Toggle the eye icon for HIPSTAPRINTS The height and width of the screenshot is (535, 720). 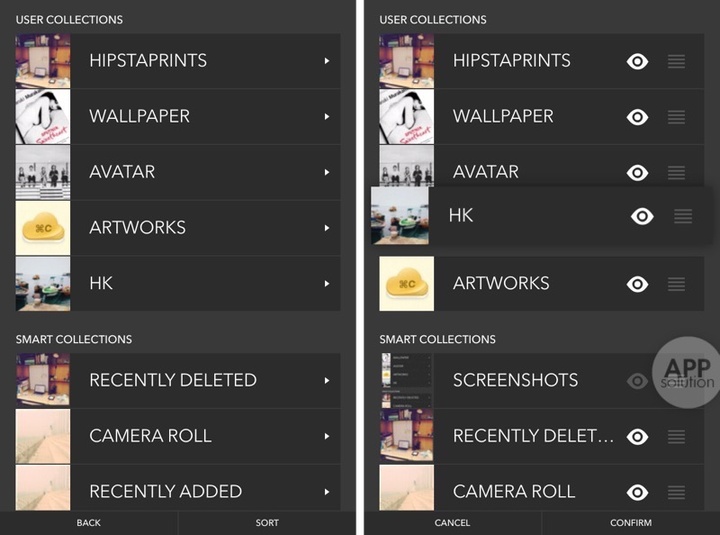[x=637, y=61]
